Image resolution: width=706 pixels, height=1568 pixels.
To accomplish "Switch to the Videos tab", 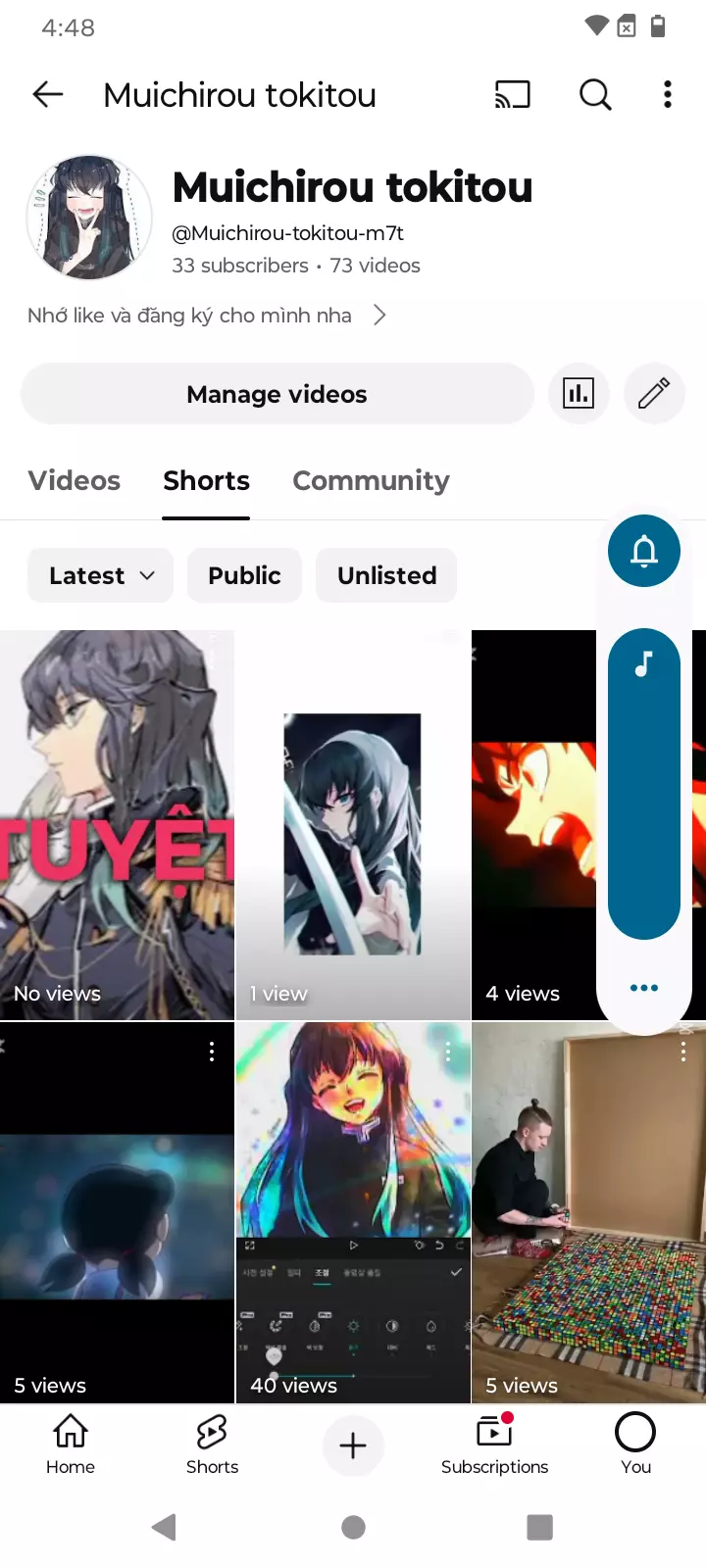I will click(75, 480).
